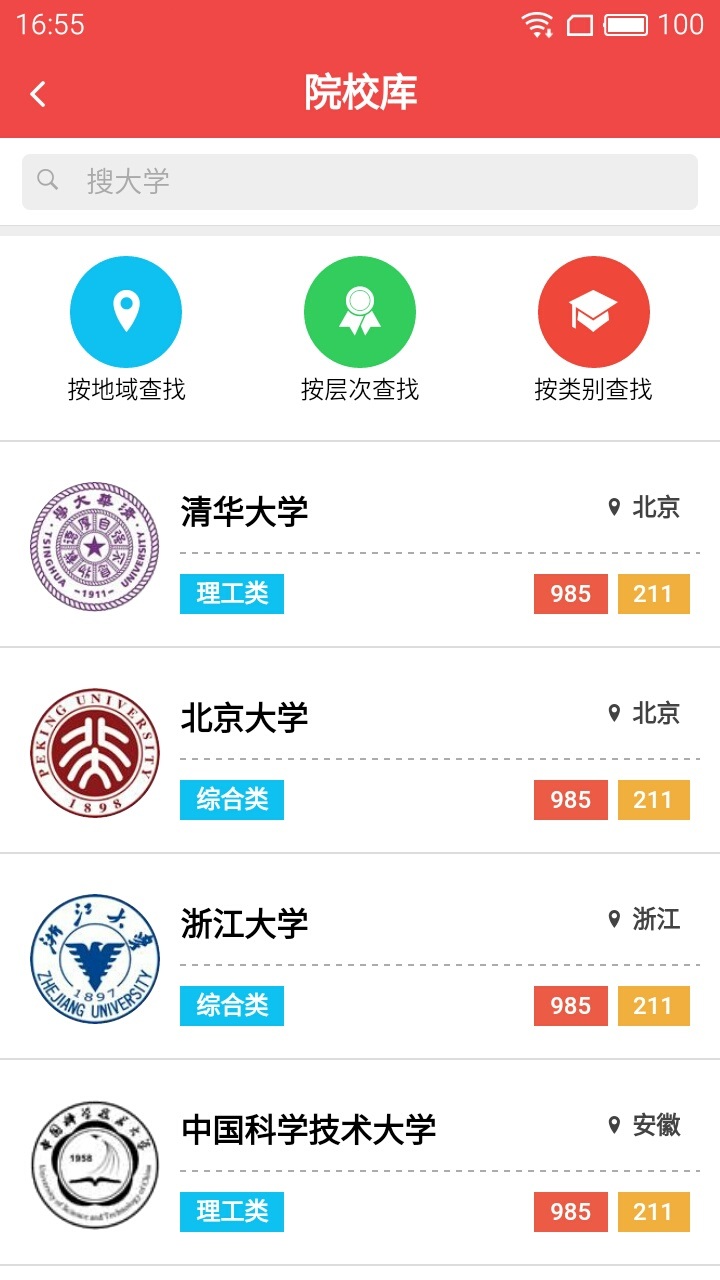
Task: Choose 按类别查找 to search by category
Action: click(593, 330)
